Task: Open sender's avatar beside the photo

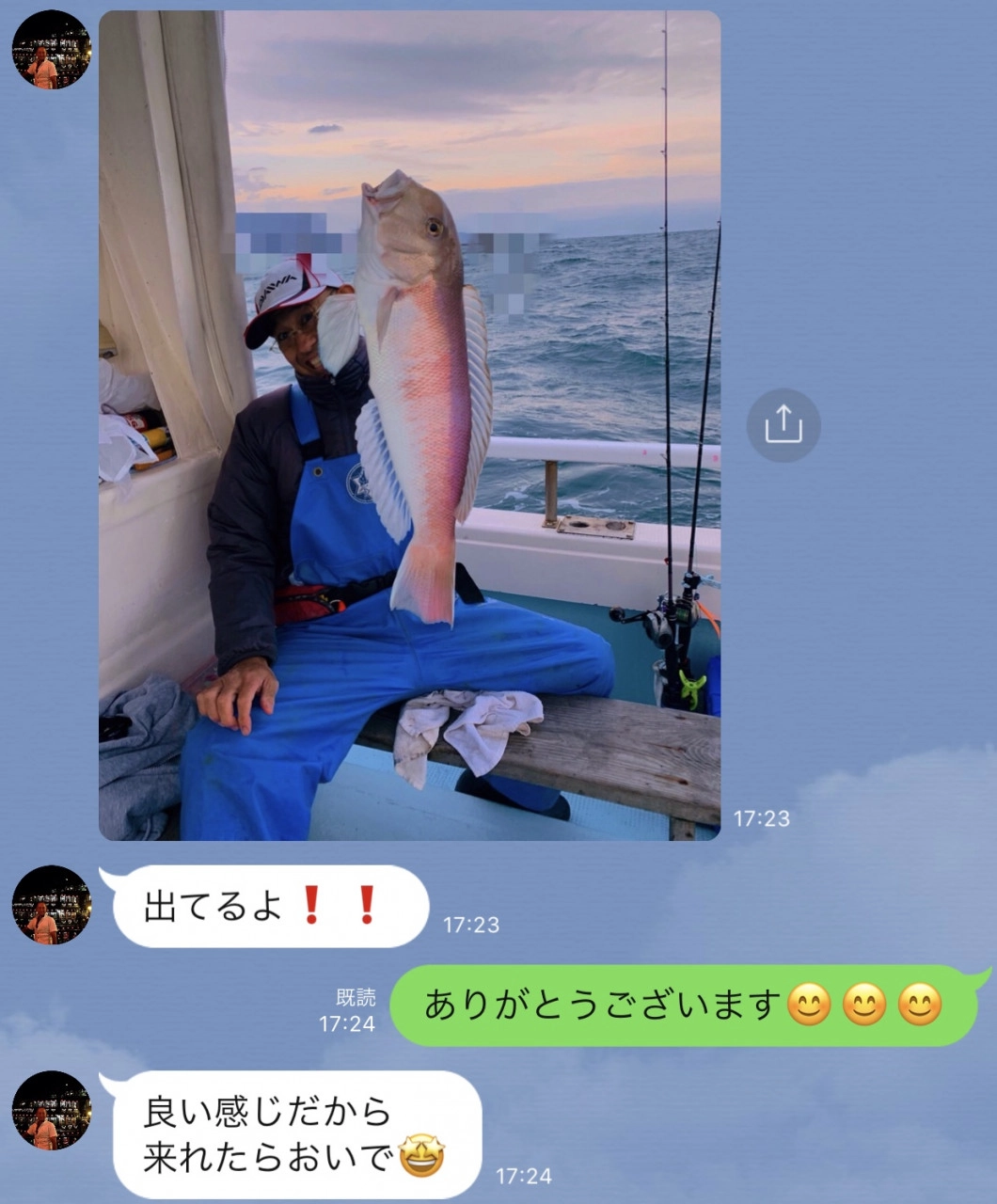Action: 52,50
